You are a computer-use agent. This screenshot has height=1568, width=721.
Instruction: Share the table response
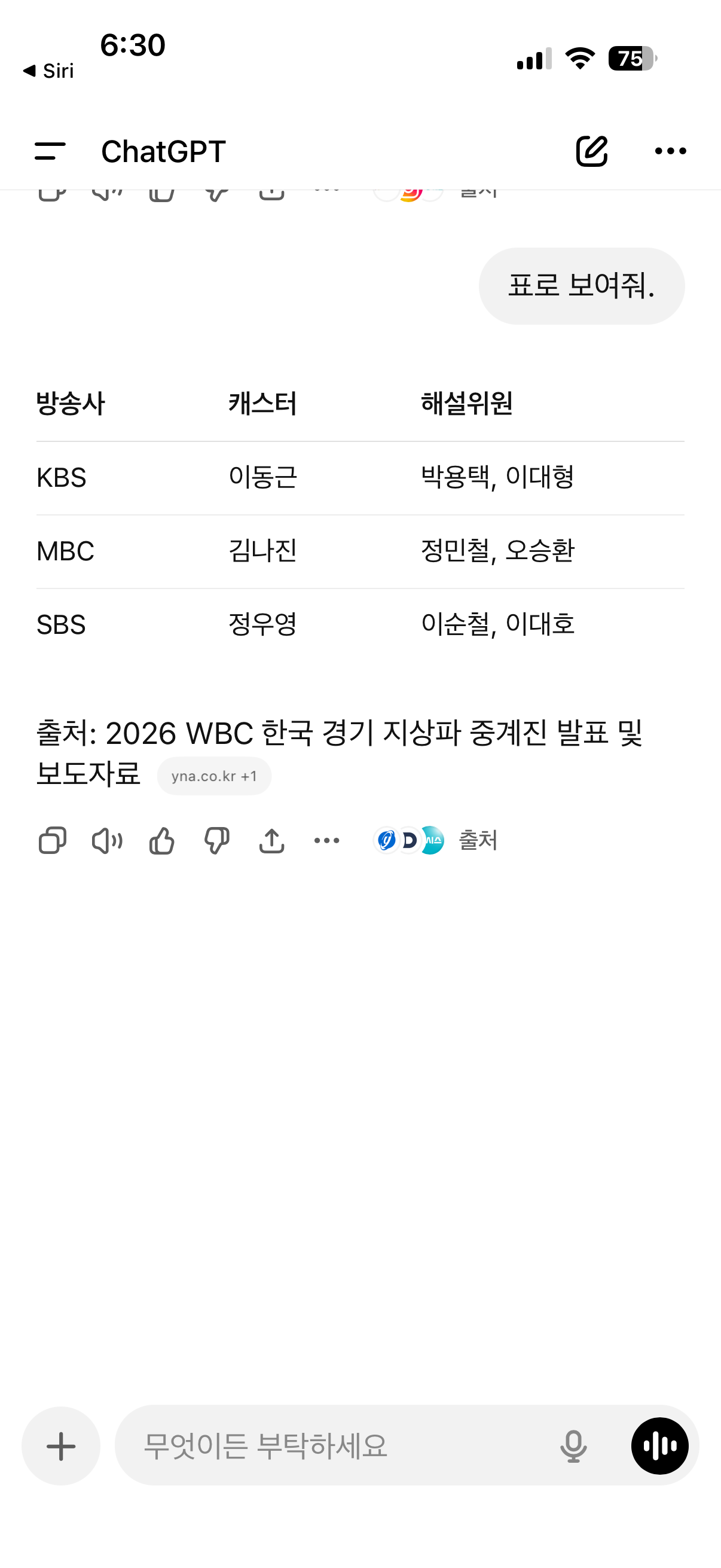click(x=271, y=841)
